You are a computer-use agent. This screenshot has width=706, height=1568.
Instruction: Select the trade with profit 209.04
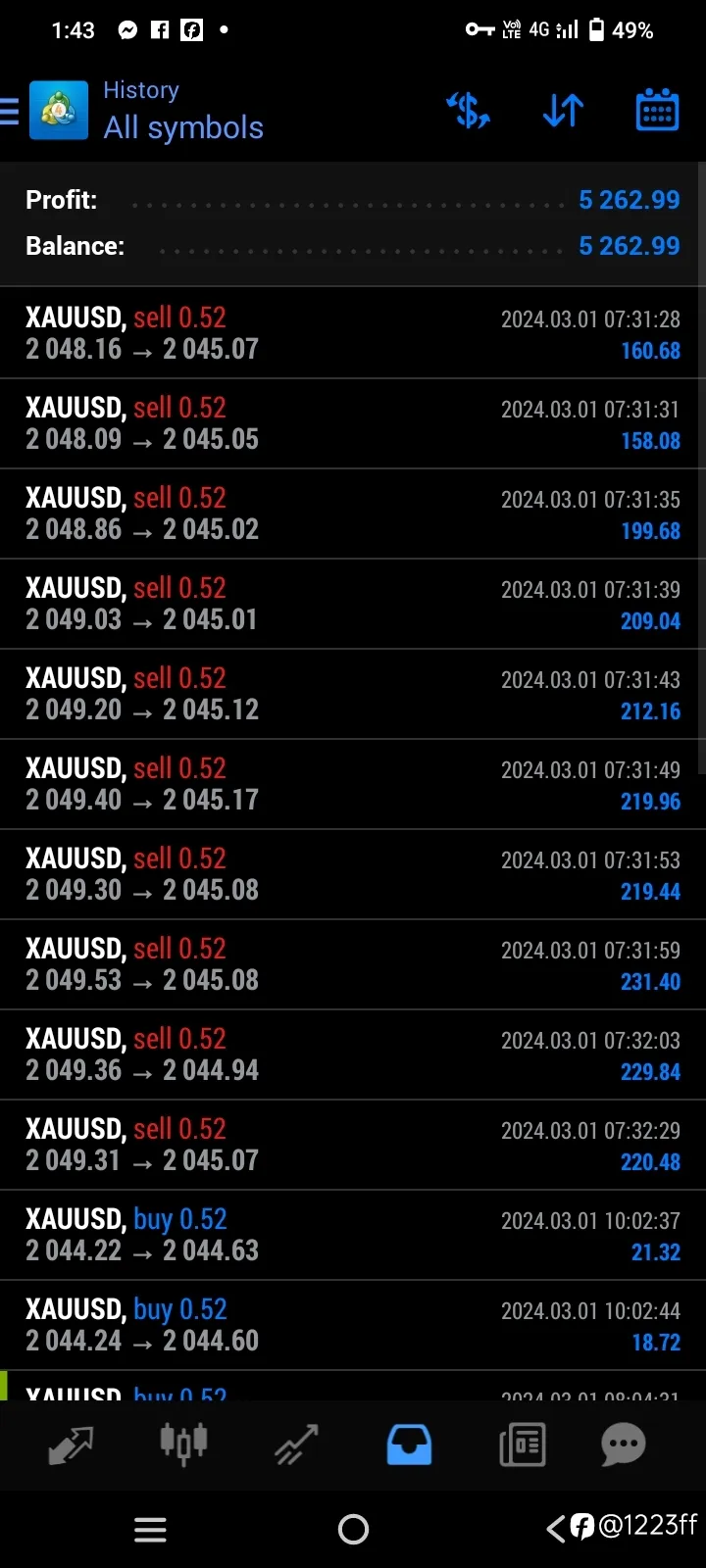click(x=353, y=604)
